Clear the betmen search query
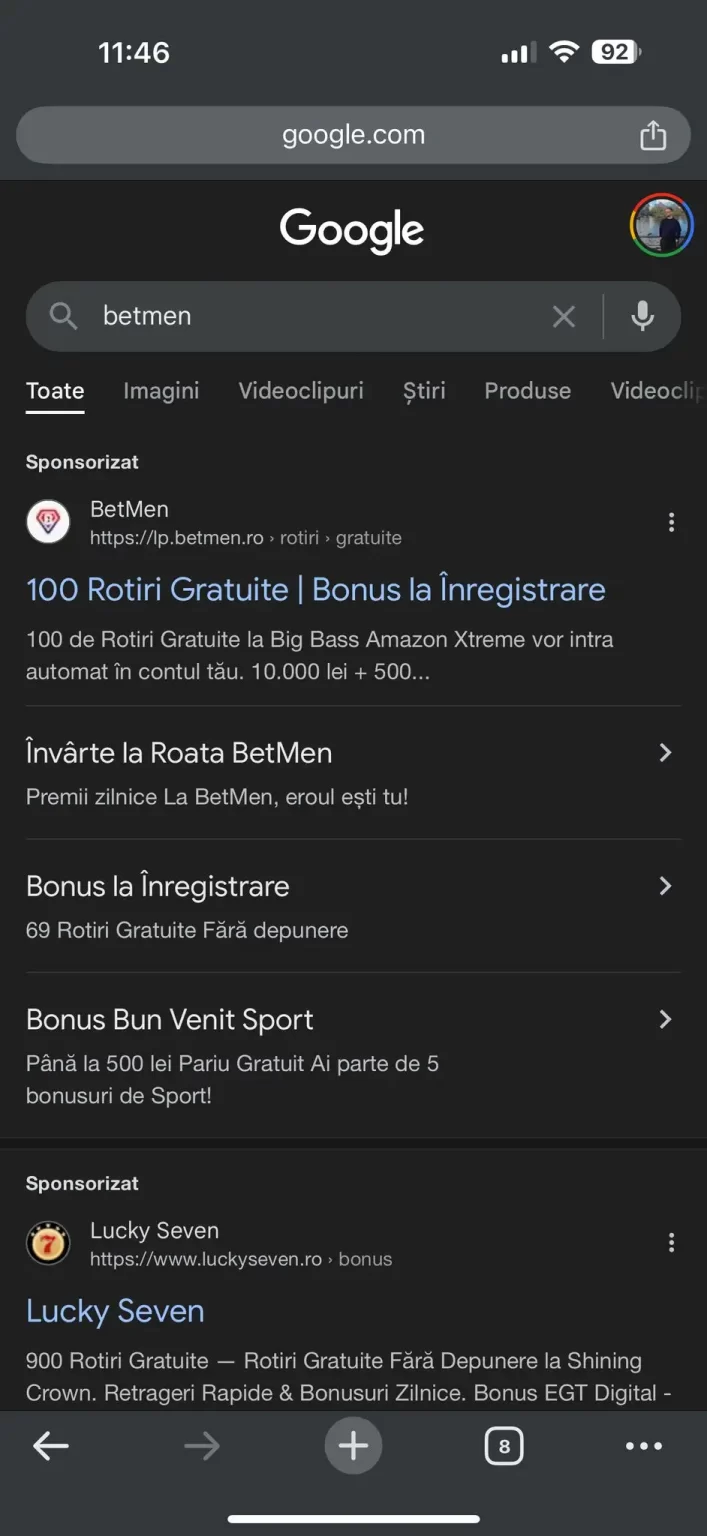The width and height of the screenshot is (707, 1536). point(564,316)
